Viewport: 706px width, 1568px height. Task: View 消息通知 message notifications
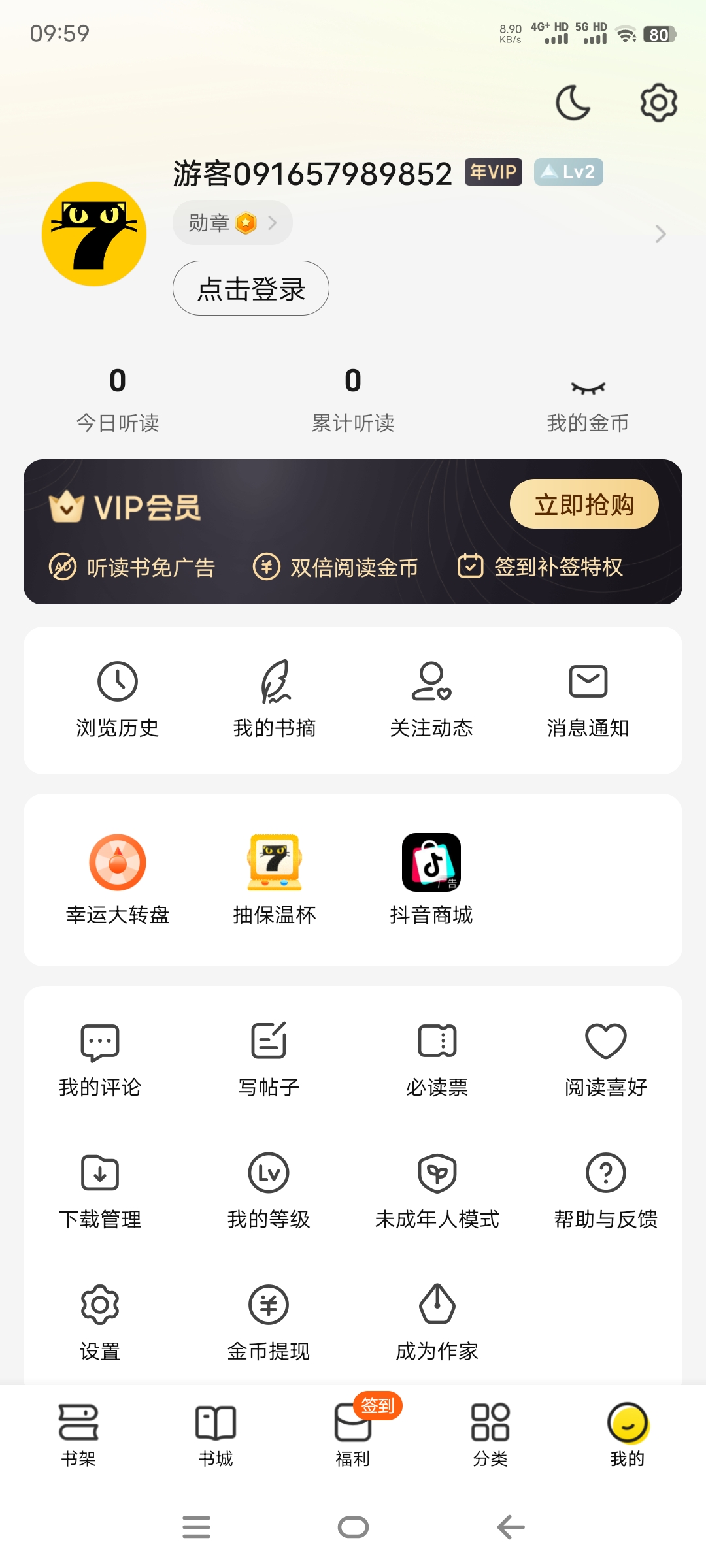click(x=587, y=699)
